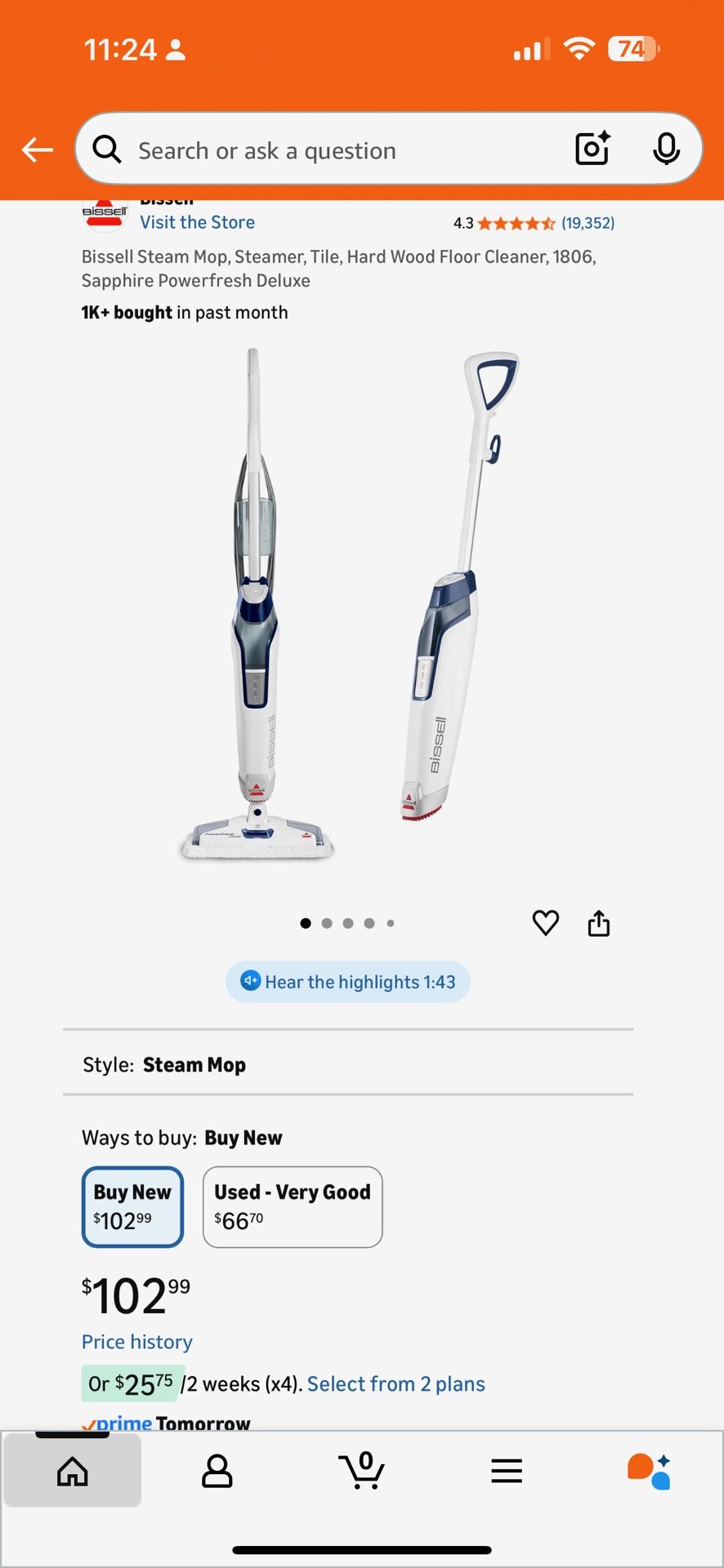Tap the Bissell brand logo

pyautogui.click(x=105, y=215)
